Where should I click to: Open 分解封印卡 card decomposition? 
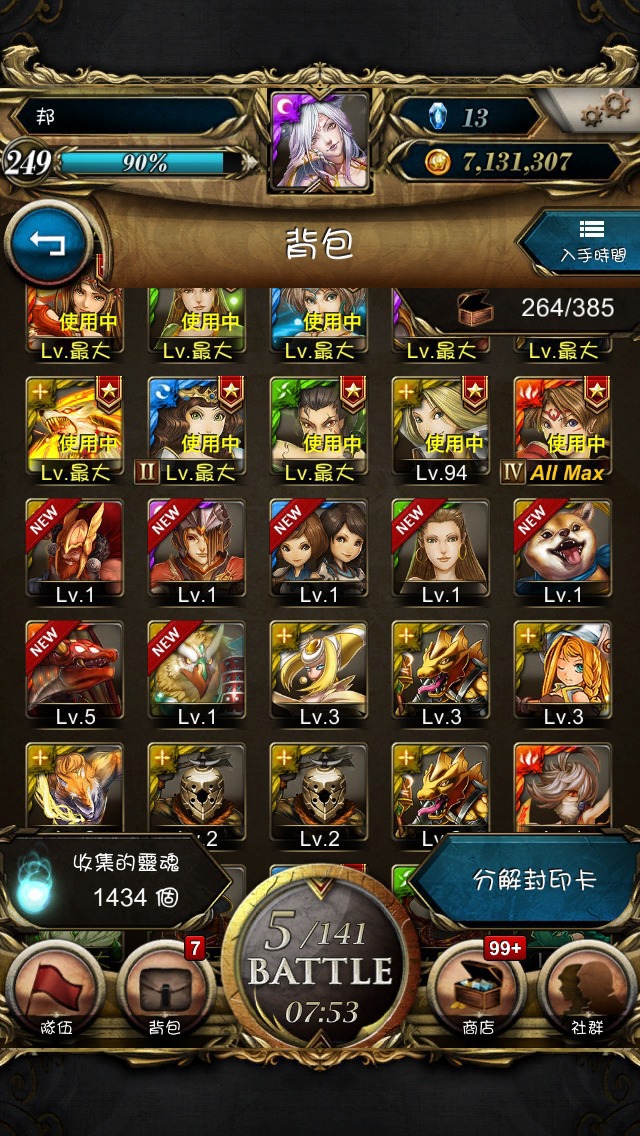coord(533,879)
